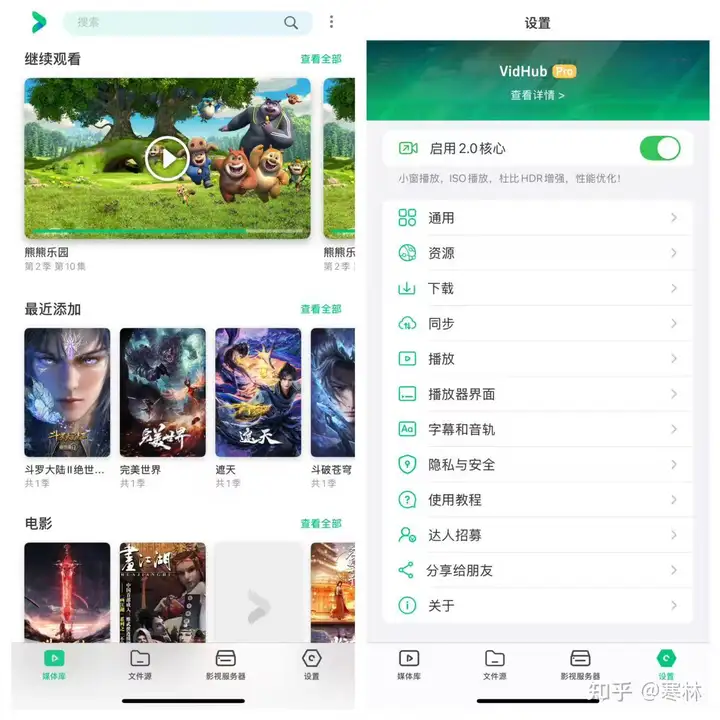The image size is (720, 720).
Task: Open the 关于 page
Action: click(538, 605)
